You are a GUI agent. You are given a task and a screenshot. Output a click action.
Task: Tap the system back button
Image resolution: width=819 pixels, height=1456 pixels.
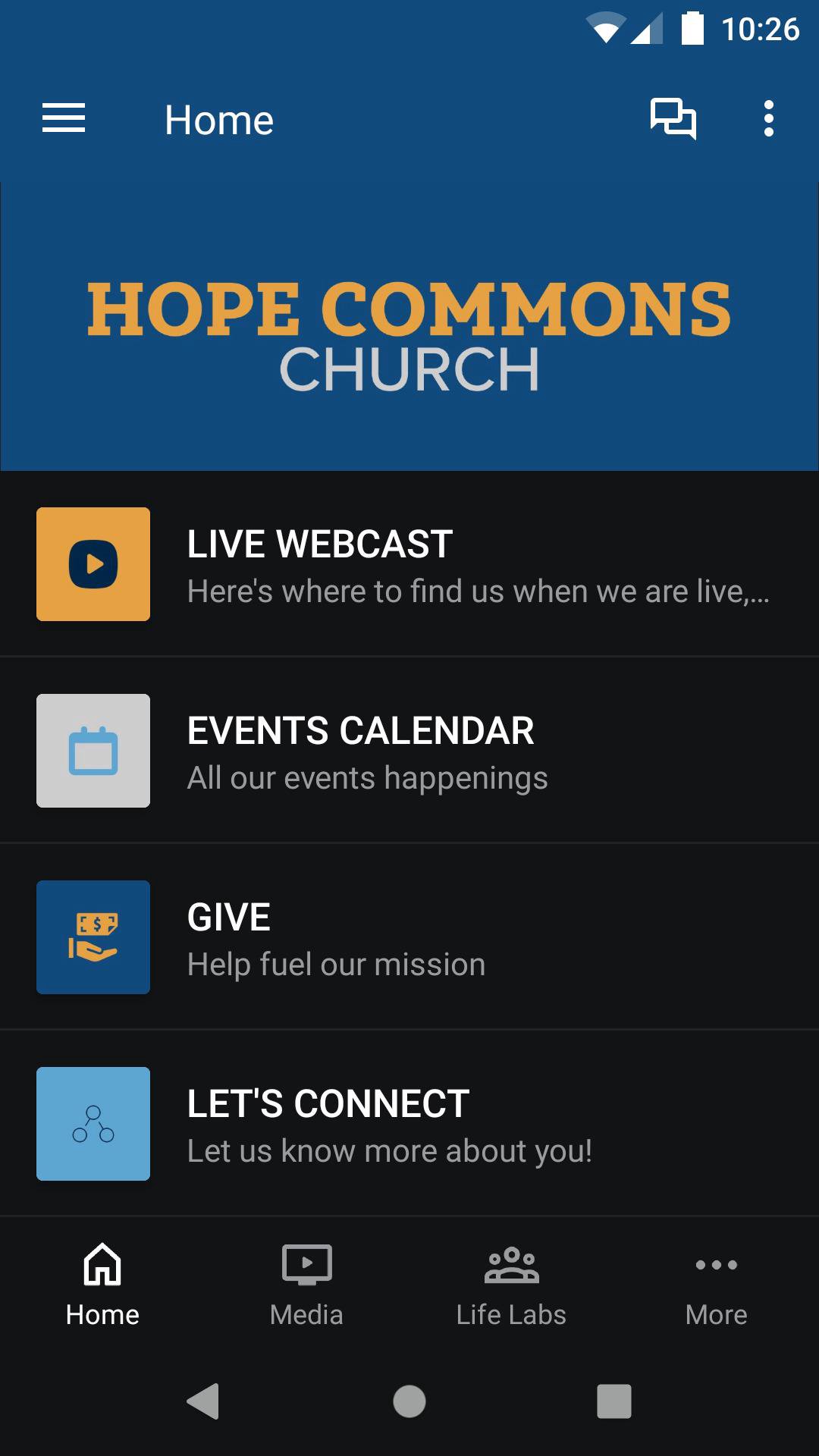203,1401
